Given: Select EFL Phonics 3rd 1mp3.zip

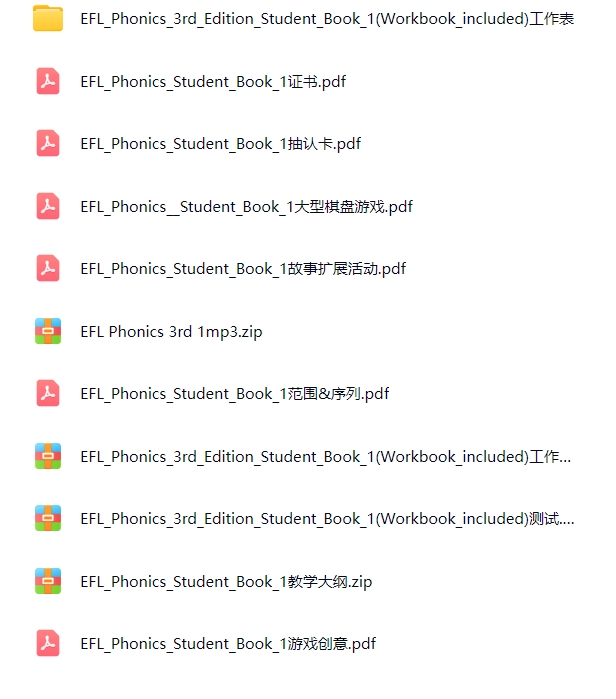Looking at the screenshot, I should coord(171,332).
